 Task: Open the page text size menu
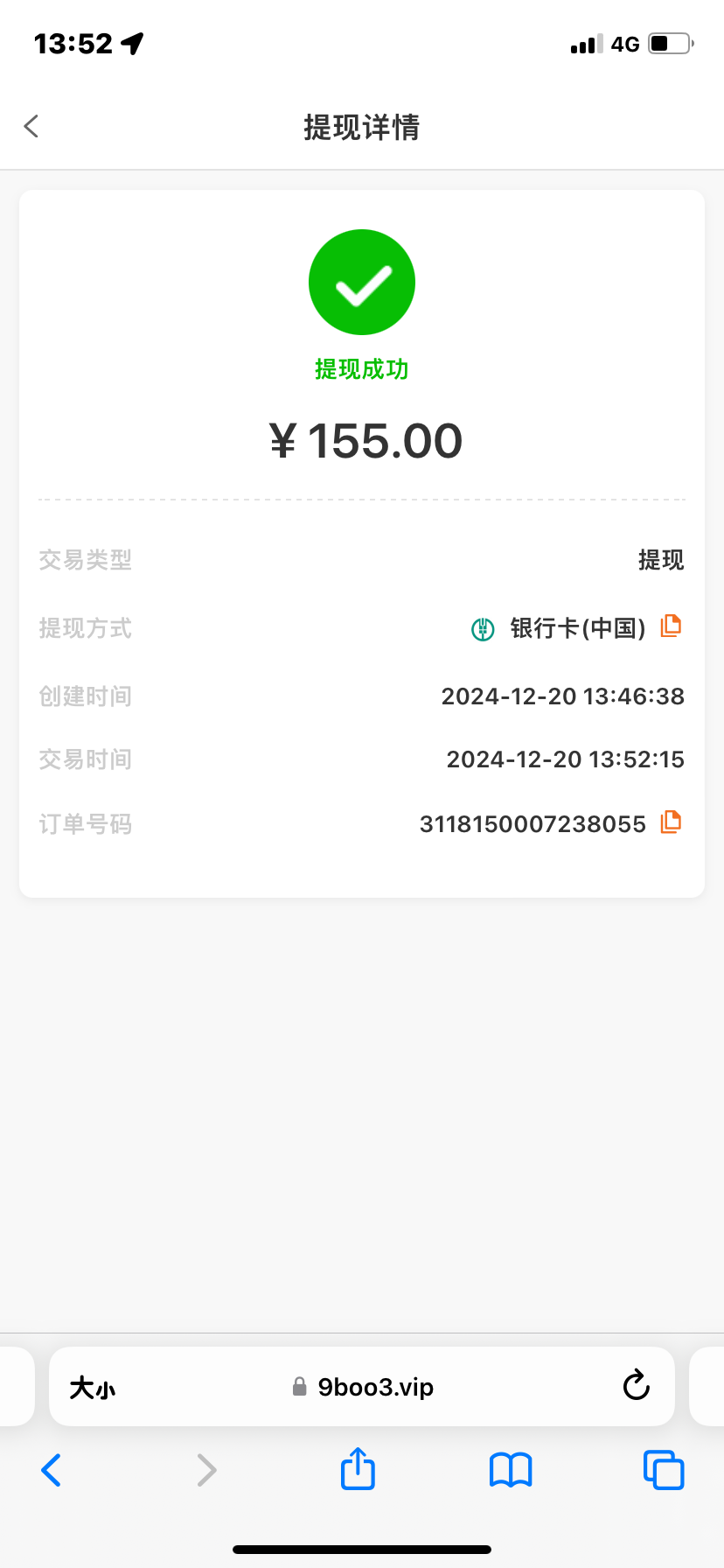(x=92, y=1388)
